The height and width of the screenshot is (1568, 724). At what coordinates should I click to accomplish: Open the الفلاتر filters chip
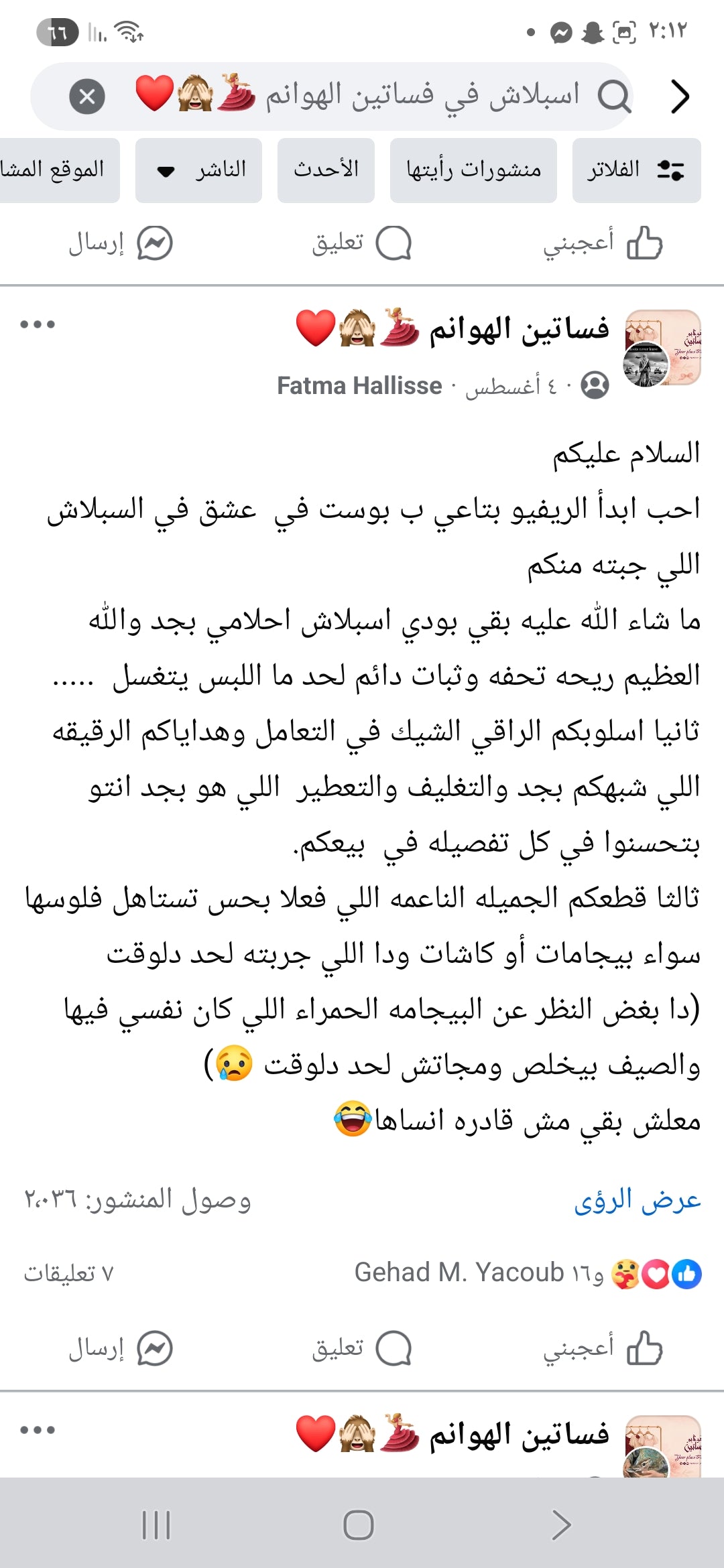click(x=636, y=170)
